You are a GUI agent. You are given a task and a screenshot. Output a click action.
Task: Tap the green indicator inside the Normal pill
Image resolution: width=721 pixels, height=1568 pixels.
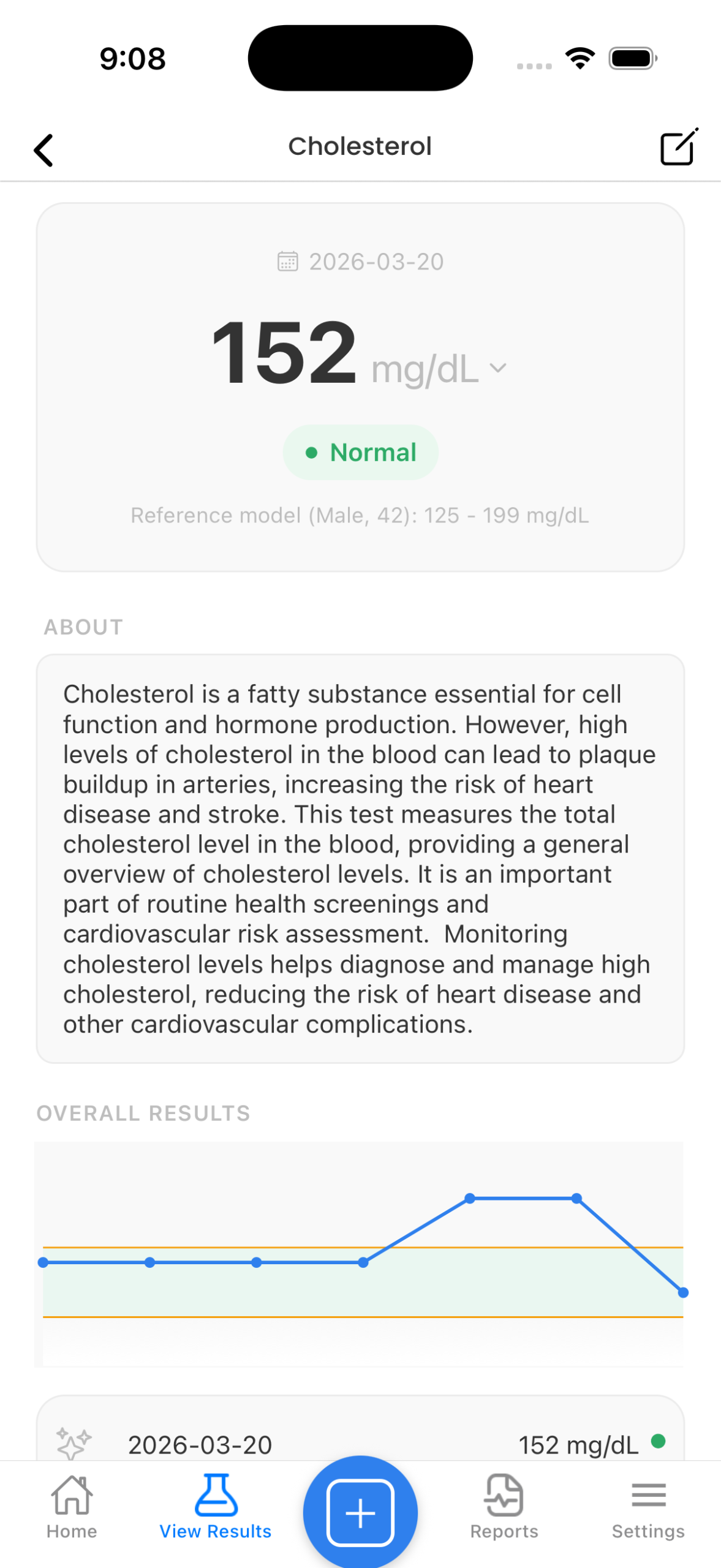(312, 453)
